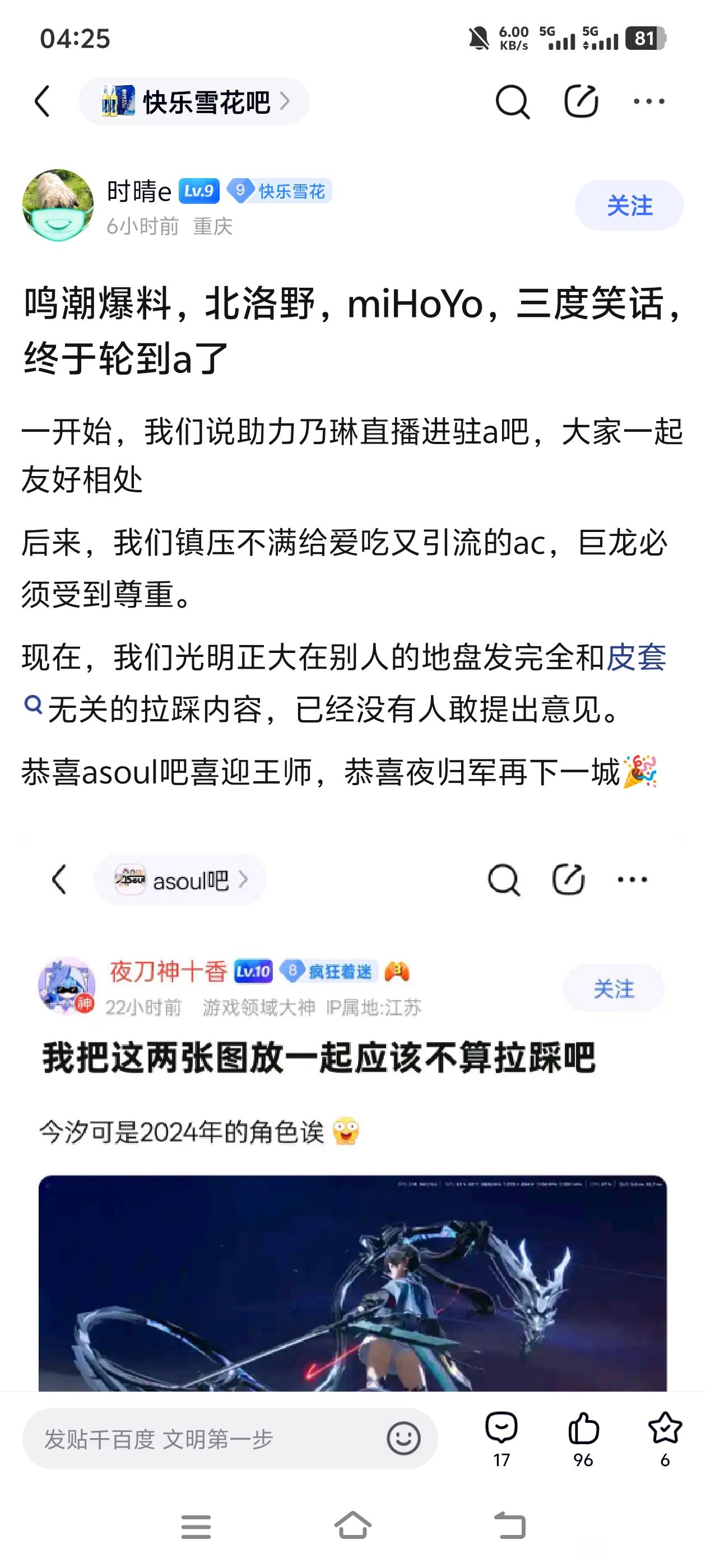Screen dimensions: 706x1568
Task: Like this post with the thumbs-up
Action: (x=583, y=1438)
